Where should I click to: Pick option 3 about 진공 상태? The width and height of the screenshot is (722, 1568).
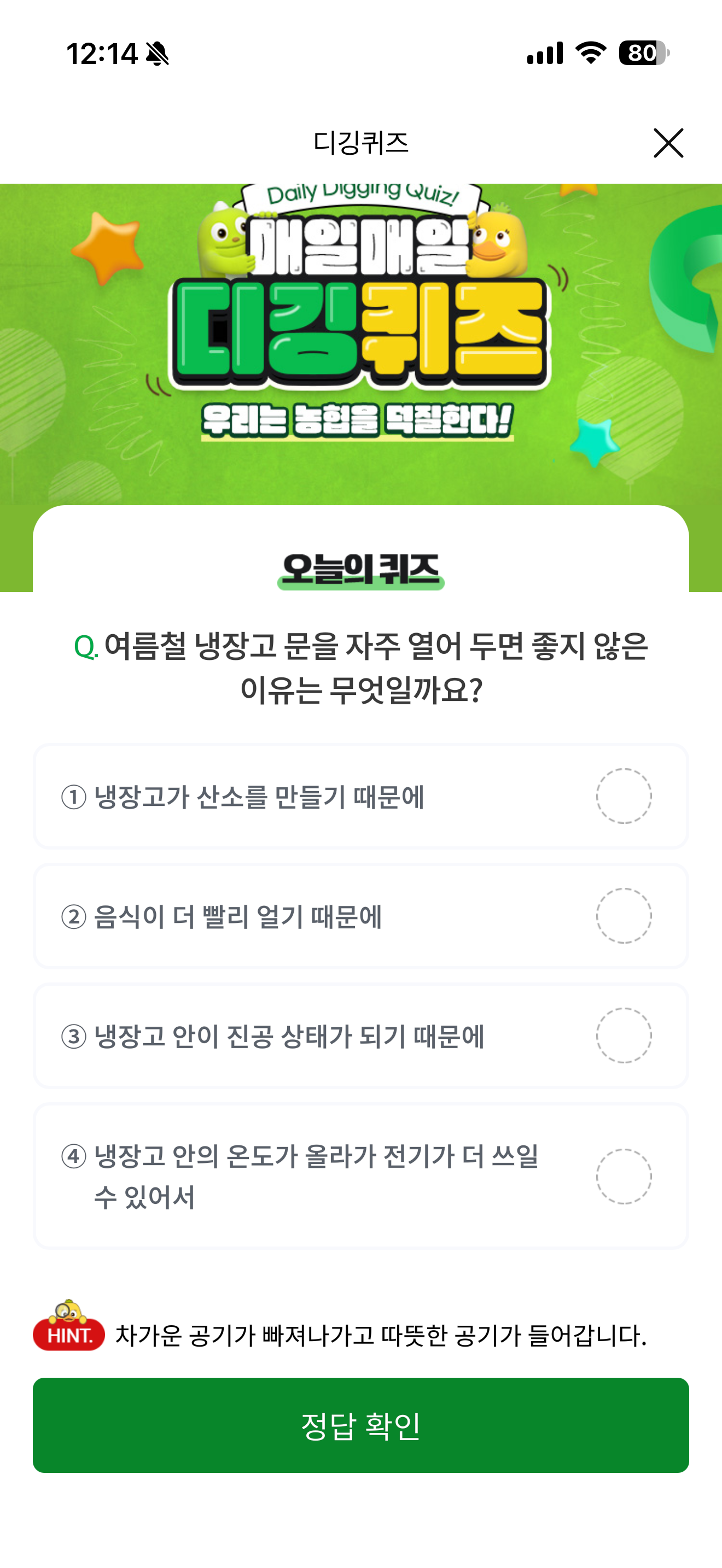point(361,1035)
